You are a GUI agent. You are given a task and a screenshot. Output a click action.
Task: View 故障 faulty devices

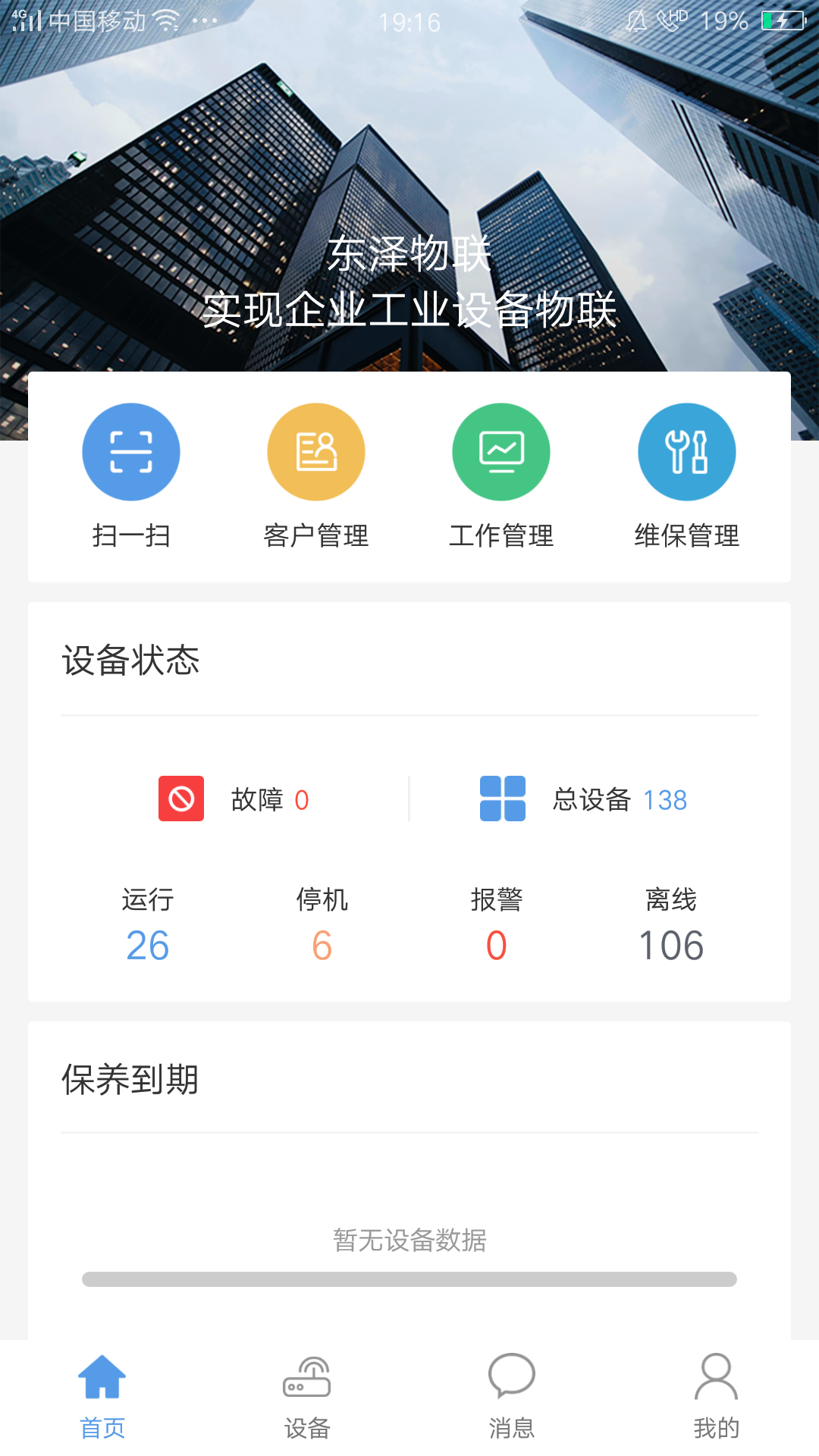pyautogui.click(x=234, y=799)
